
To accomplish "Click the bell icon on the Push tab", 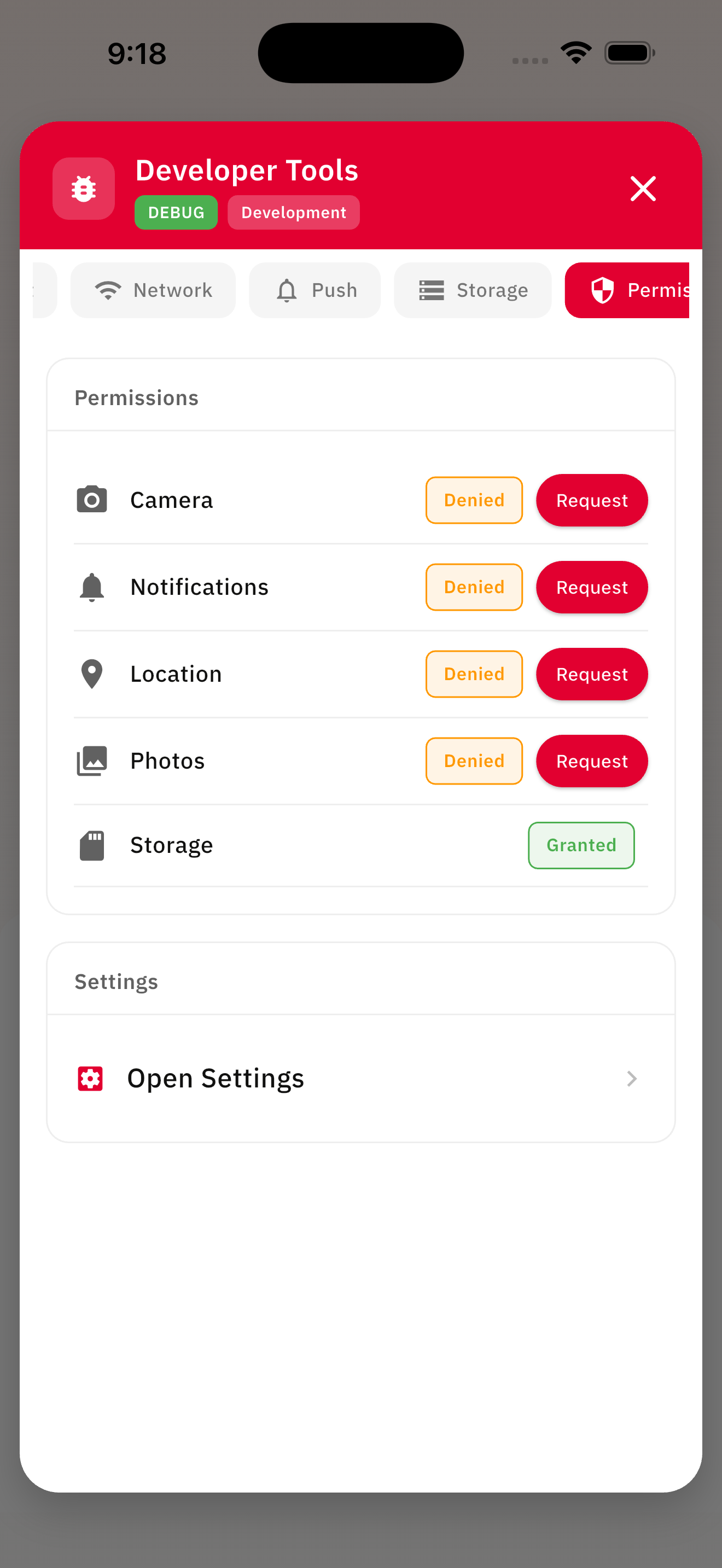I will 286,290.
